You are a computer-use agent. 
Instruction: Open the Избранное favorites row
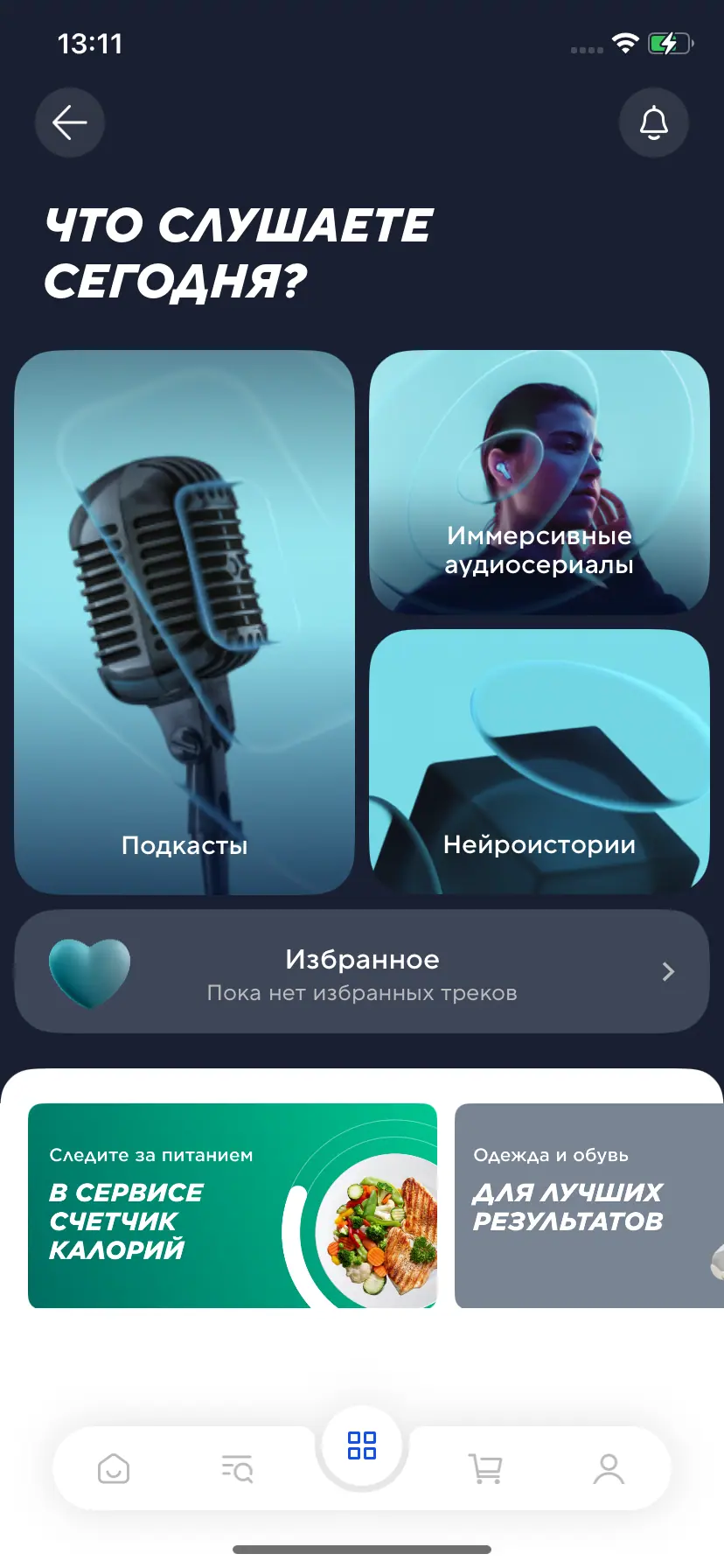(362, 972)
